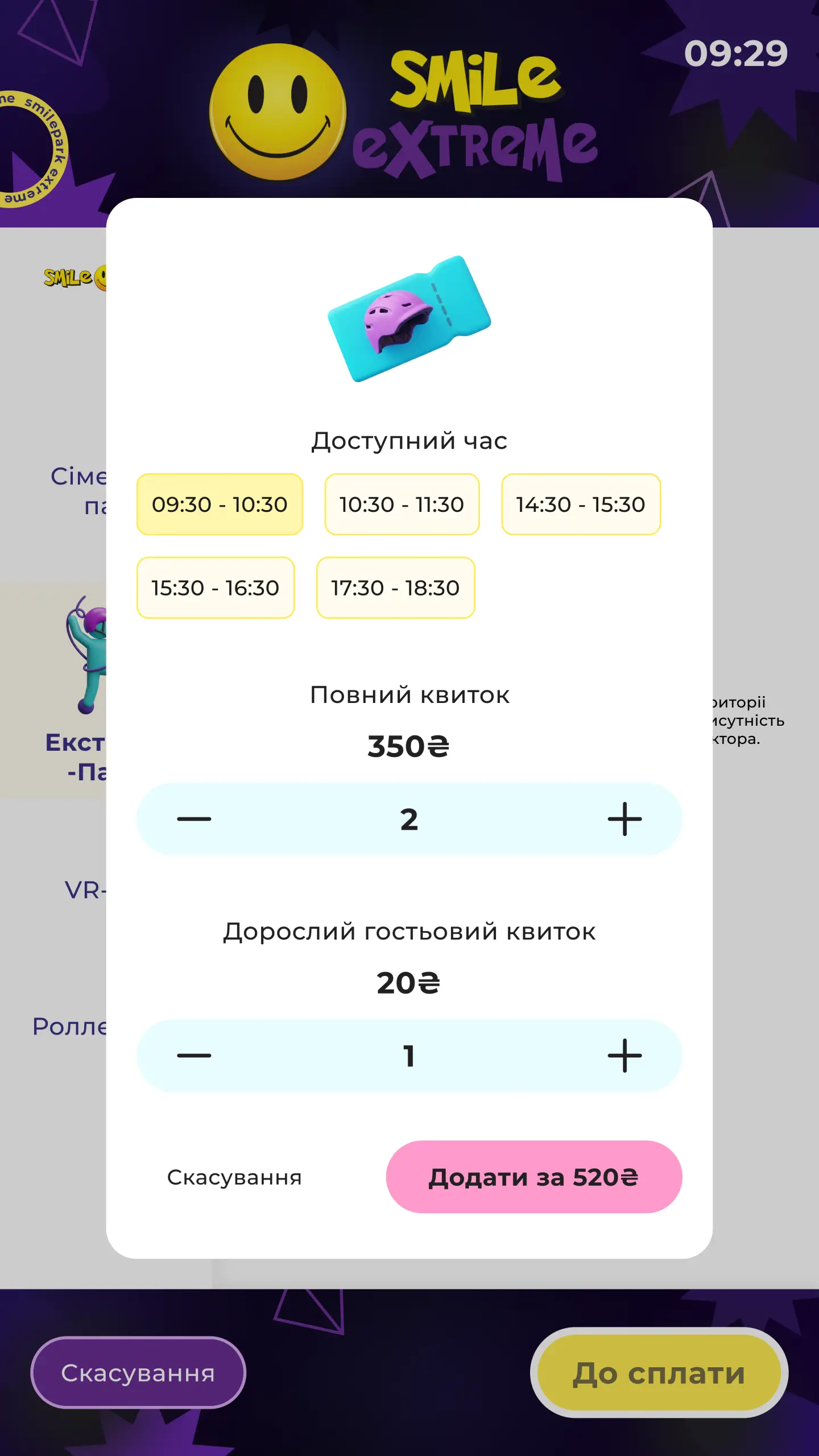Screen dimensions: 819x1456
Task: Tap Скасування inside the ticket dialog
Action: click(x=234, y=1177)
